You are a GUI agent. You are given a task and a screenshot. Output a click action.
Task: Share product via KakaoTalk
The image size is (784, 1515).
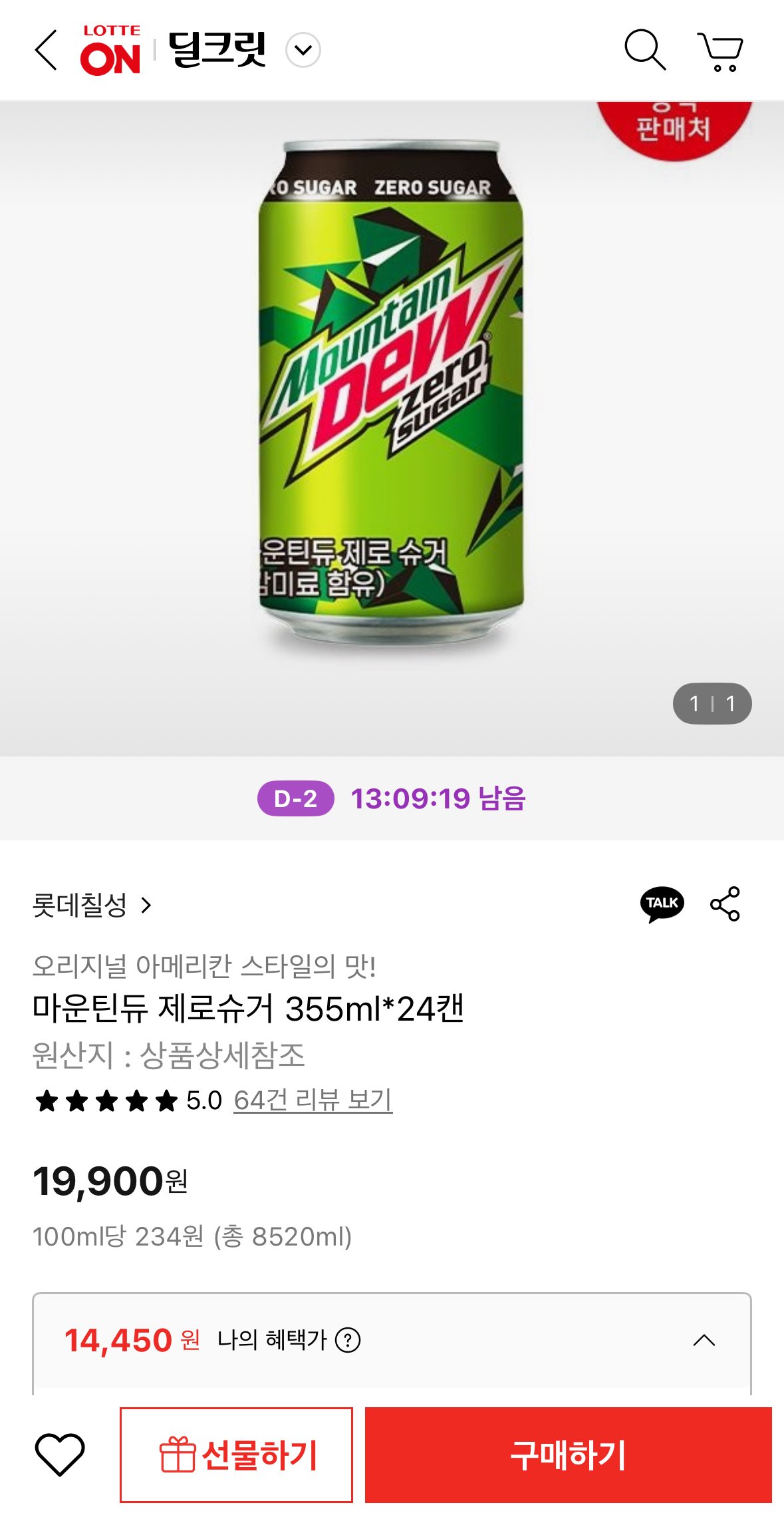(x=663, y=903)
